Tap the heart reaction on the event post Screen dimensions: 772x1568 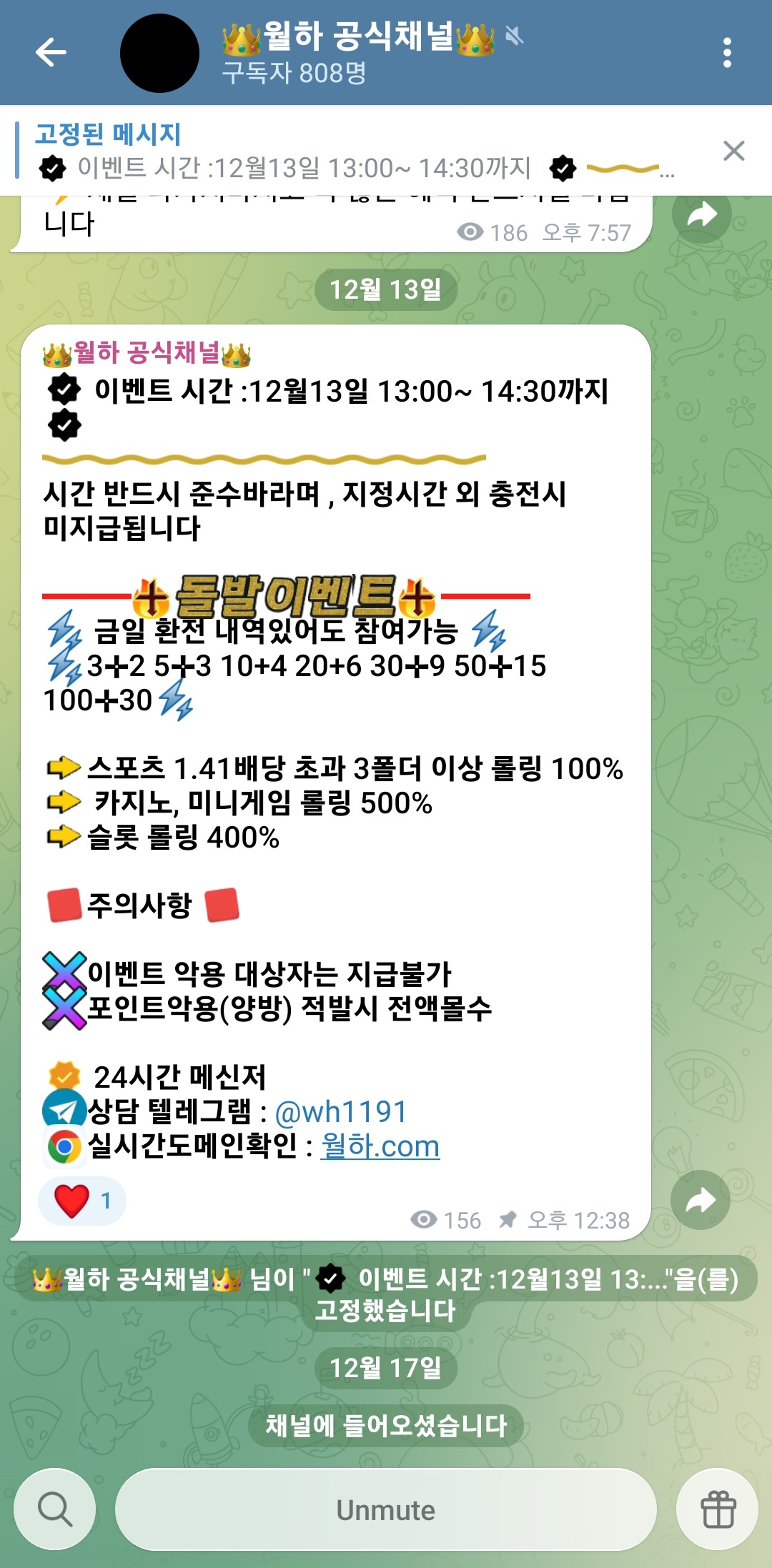(81, 1201)
